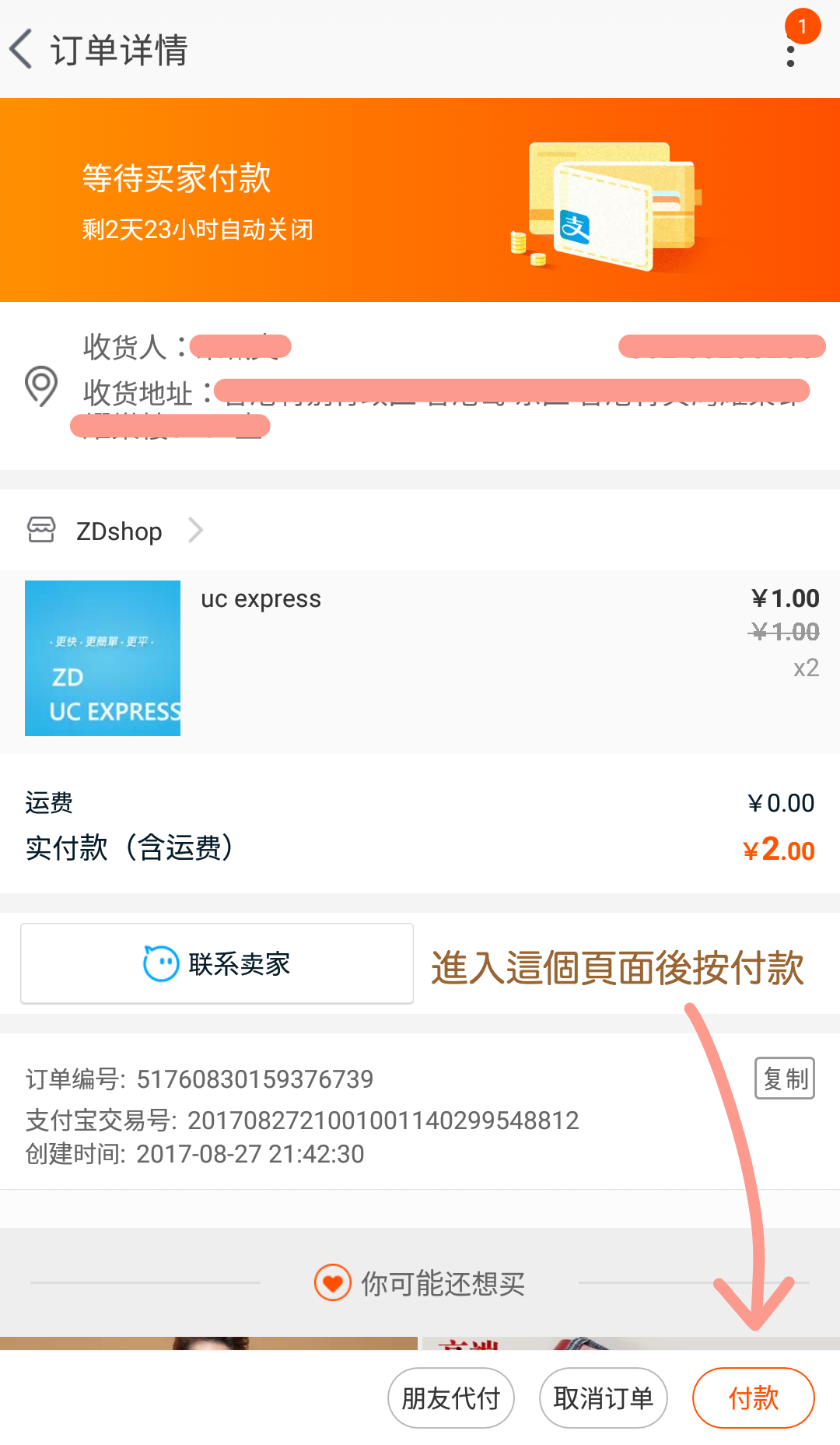Screen dimensions: 840x1445
Task: Go back from 订单详情 page
Action: click(22, 49)
